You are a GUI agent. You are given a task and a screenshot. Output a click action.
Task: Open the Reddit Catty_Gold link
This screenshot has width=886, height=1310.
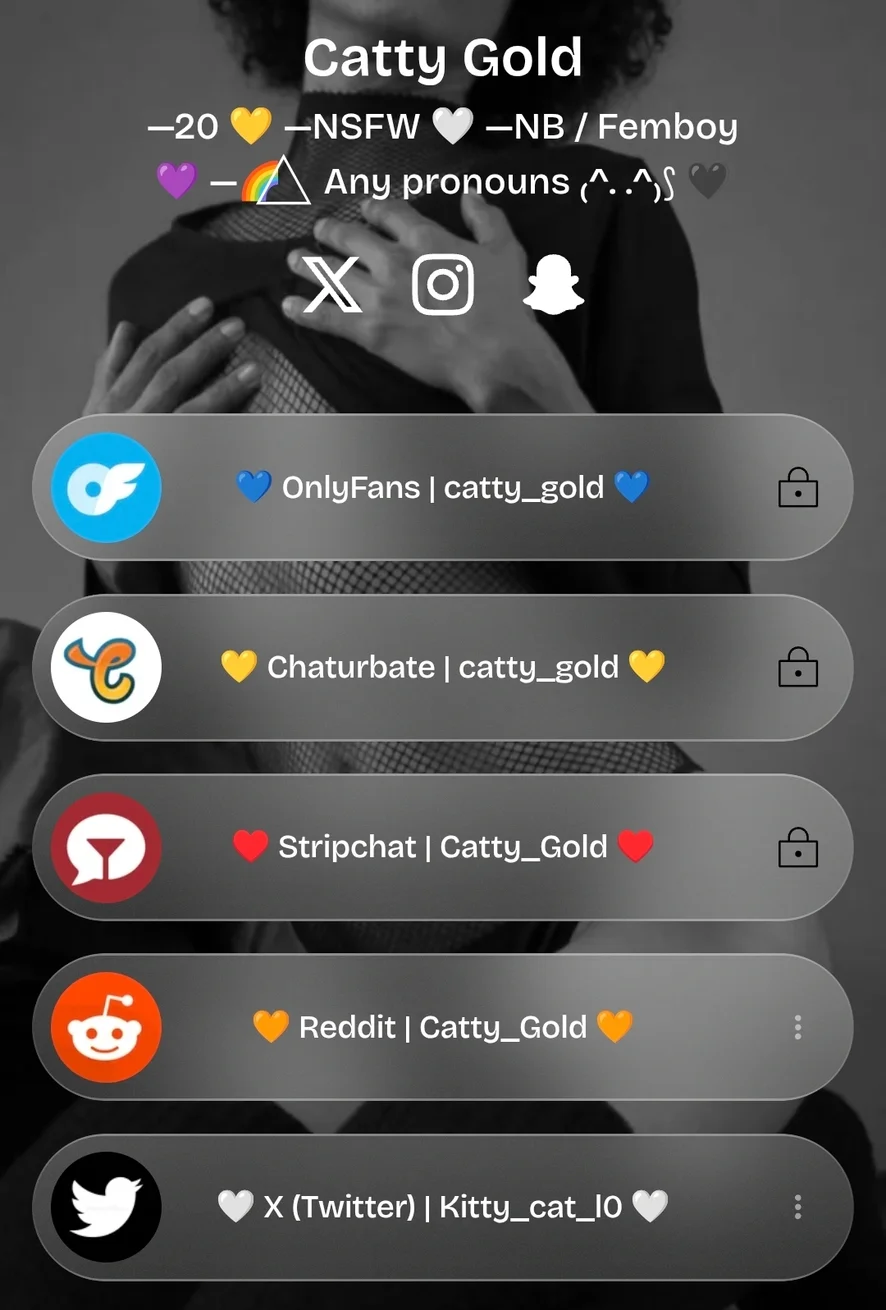443,1028
